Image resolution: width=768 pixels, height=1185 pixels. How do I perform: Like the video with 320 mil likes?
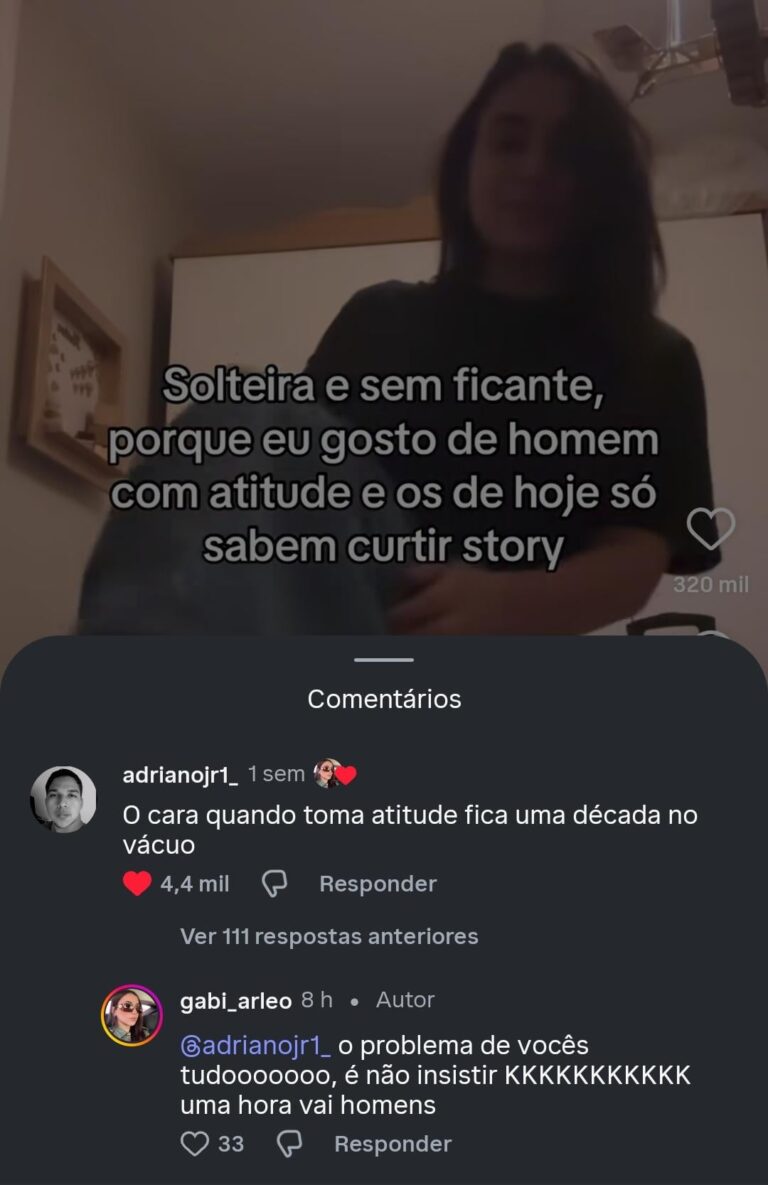tap(712, 529)
